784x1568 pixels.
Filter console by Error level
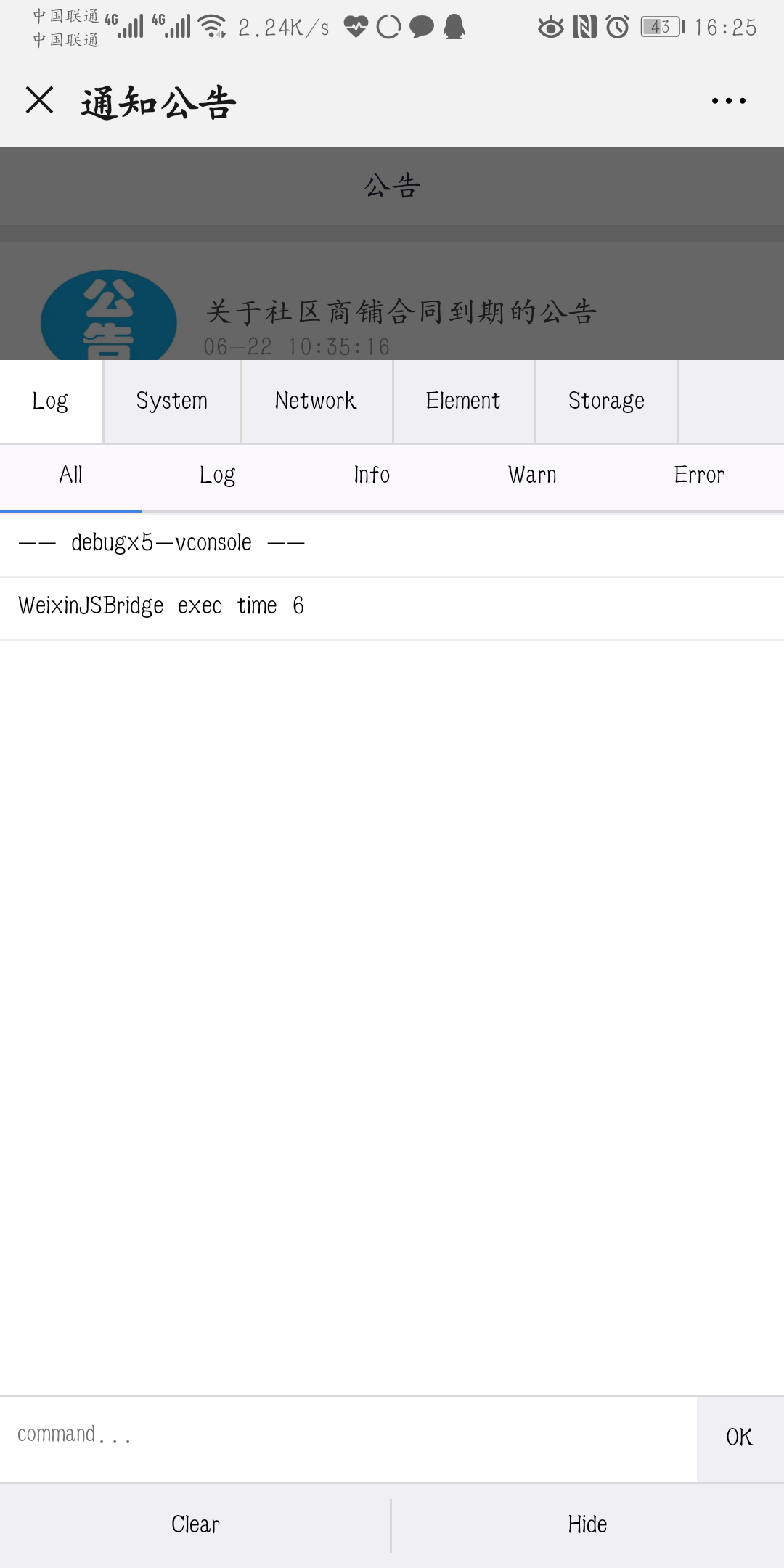tap(699, 475)
